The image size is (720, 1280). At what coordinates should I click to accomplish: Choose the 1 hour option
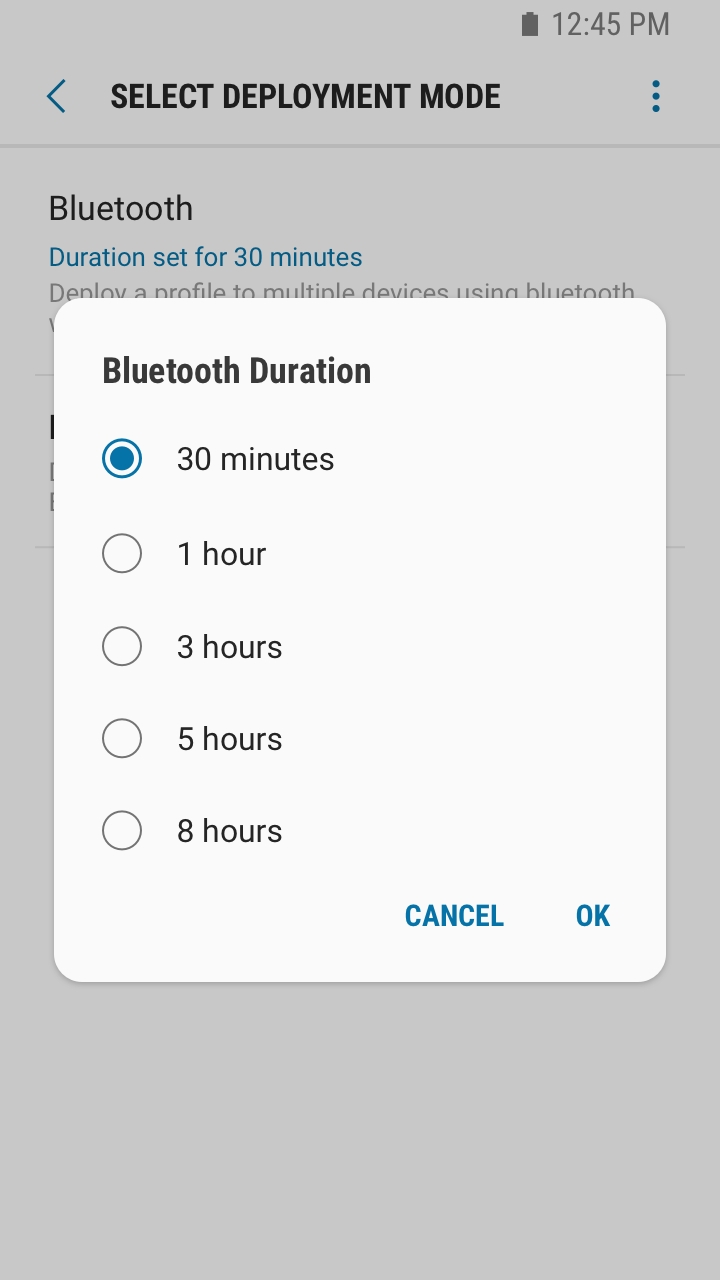360,553
